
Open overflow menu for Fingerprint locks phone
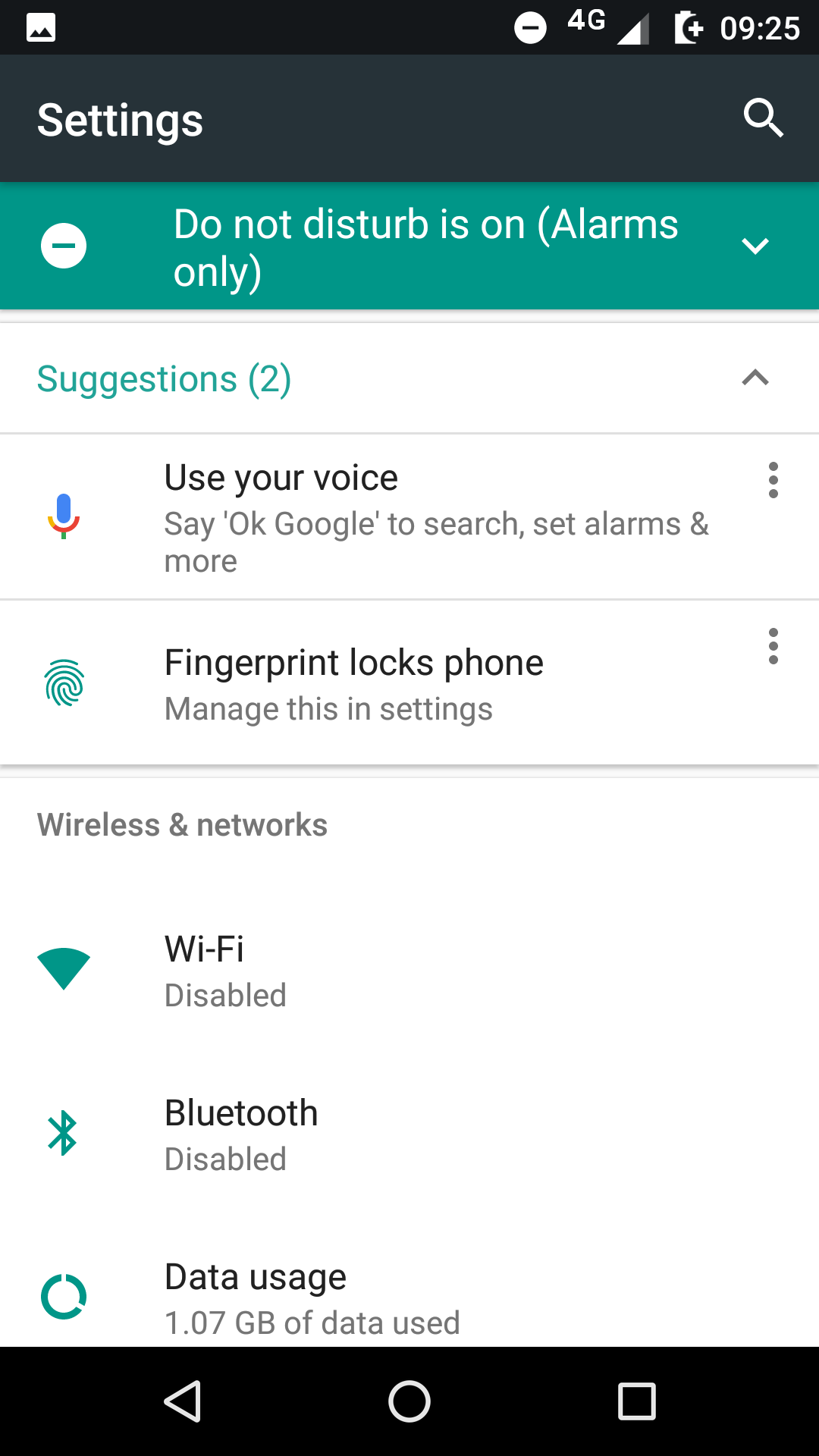pos(773,646)
